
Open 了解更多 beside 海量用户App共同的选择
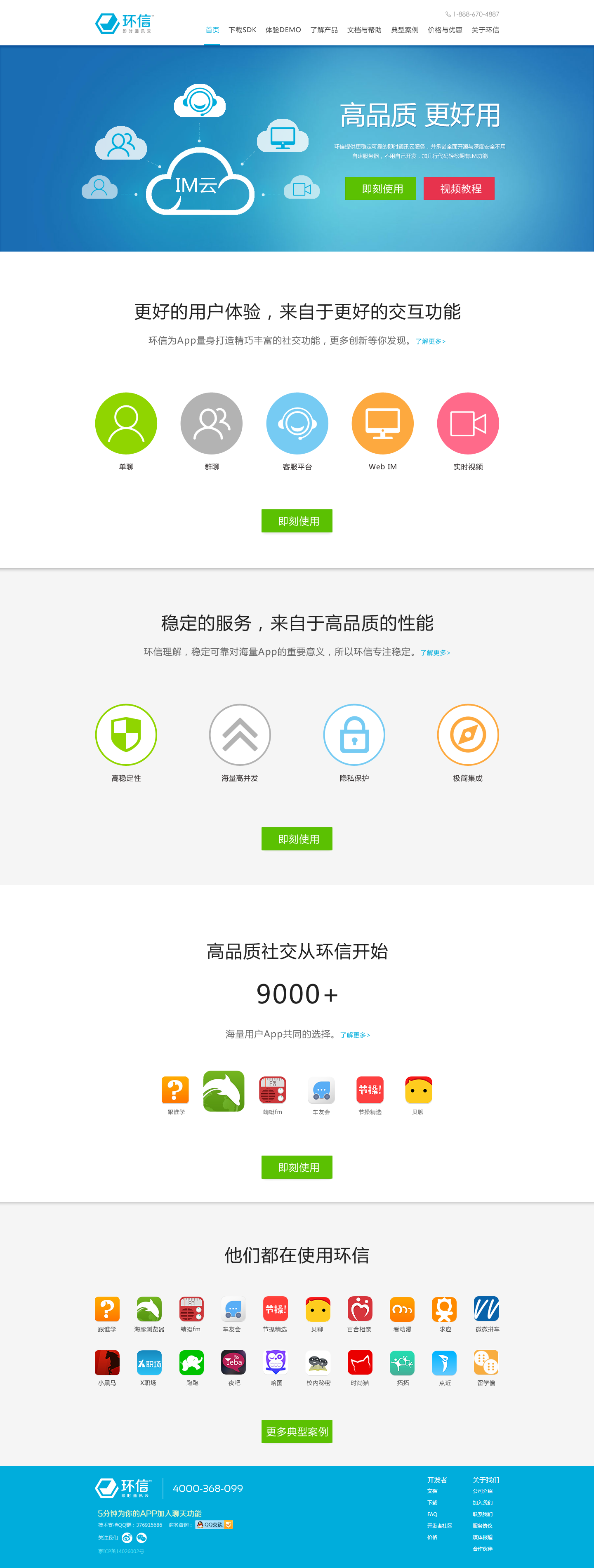pos(355,1035)
